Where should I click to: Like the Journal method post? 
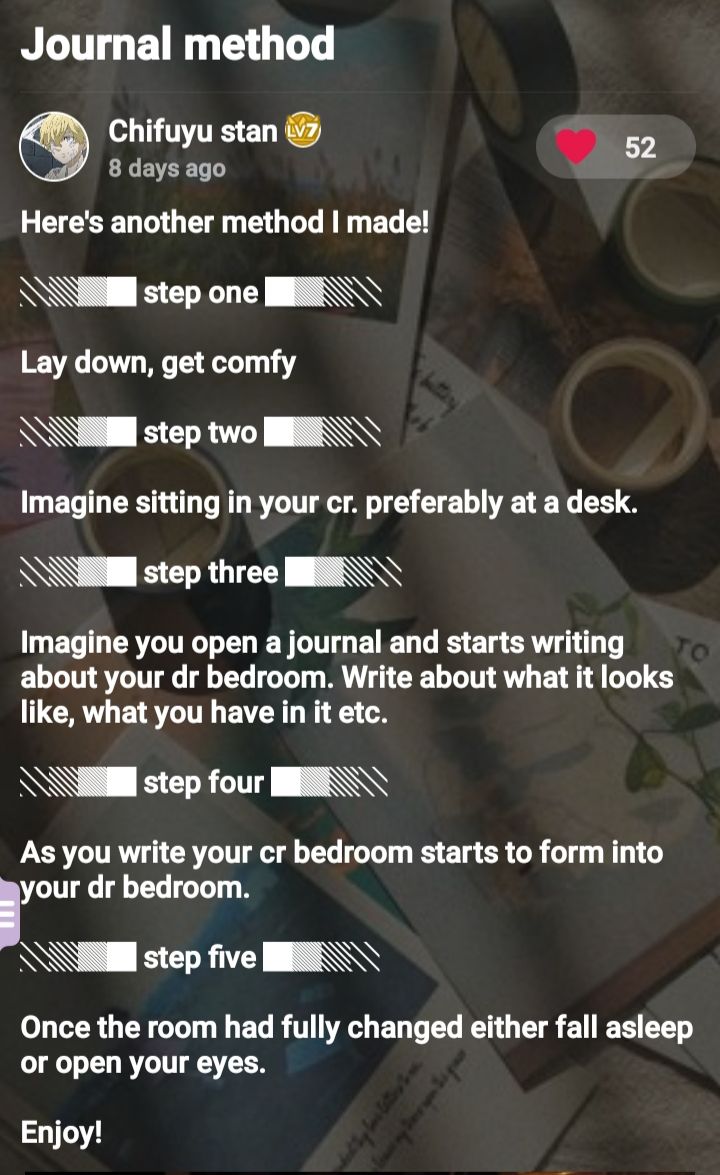(577, 147)
